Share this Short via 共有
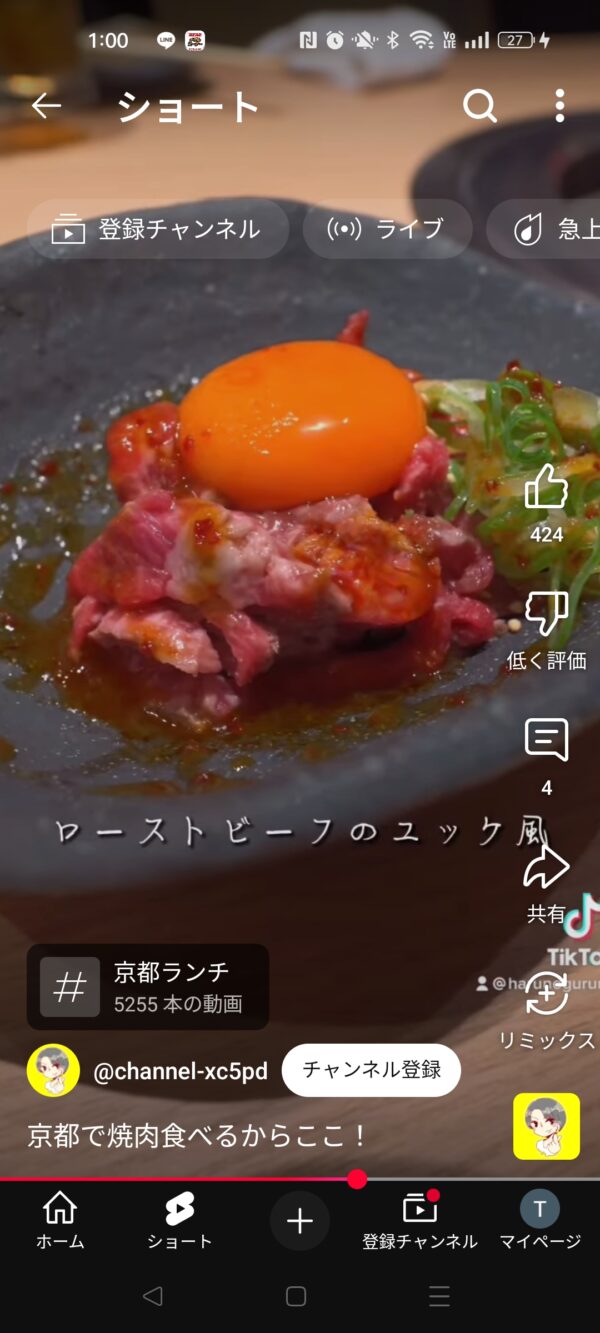 click(546, 868)
